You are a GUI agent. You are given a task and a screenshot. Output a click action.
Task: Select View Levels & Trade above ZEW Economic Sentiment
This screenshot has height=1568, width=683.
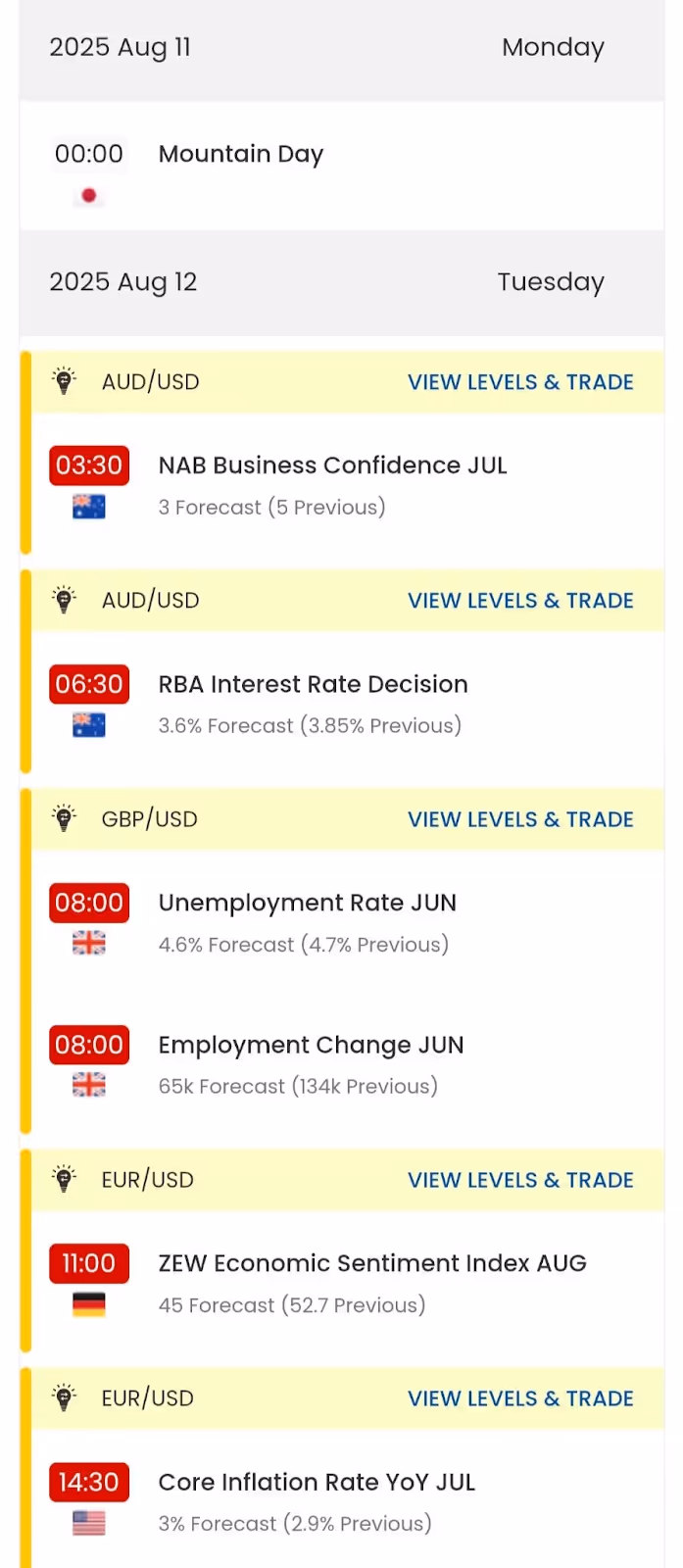point(520,1180)
